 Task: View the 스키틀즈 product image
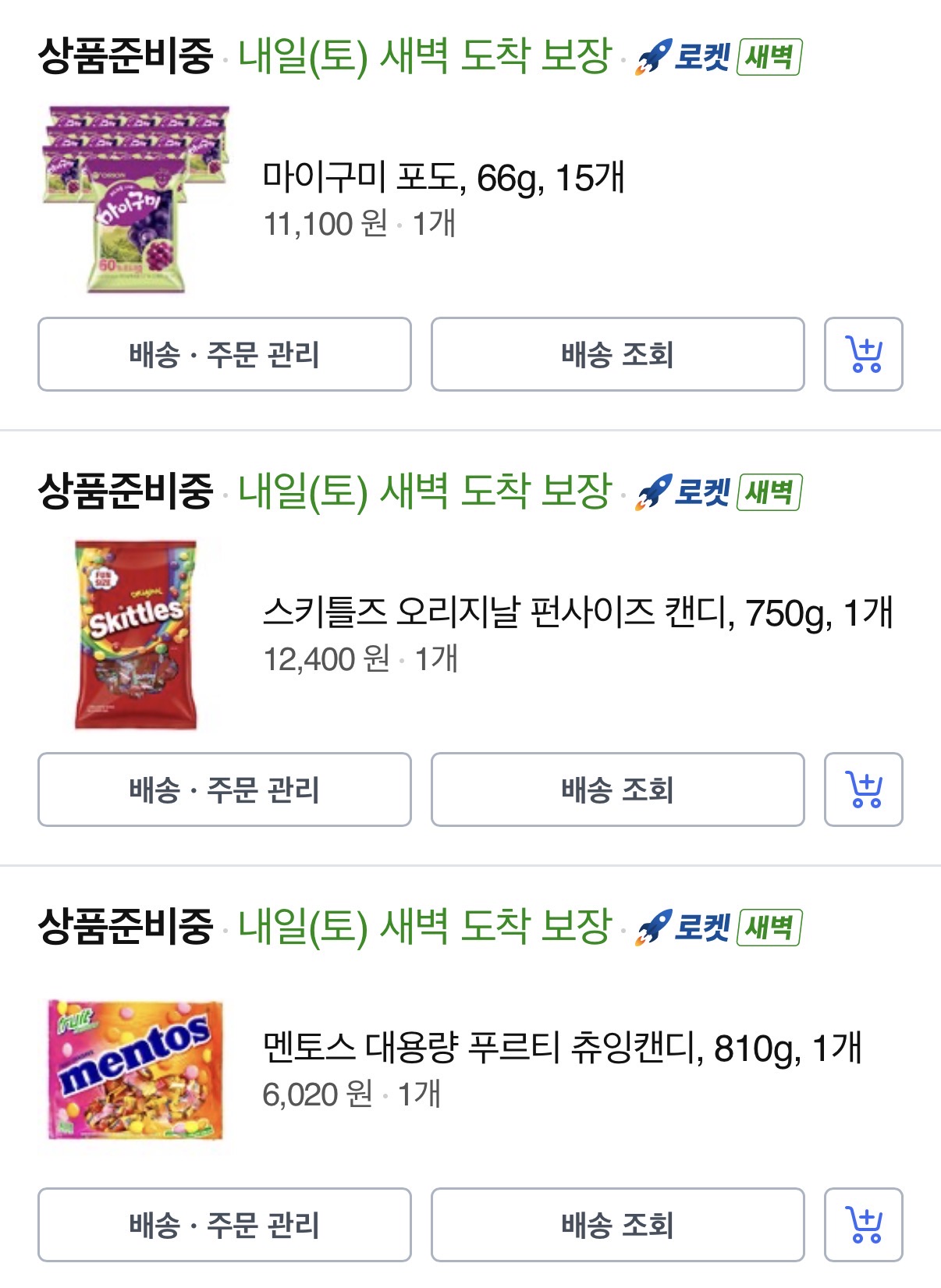(136, 635)
